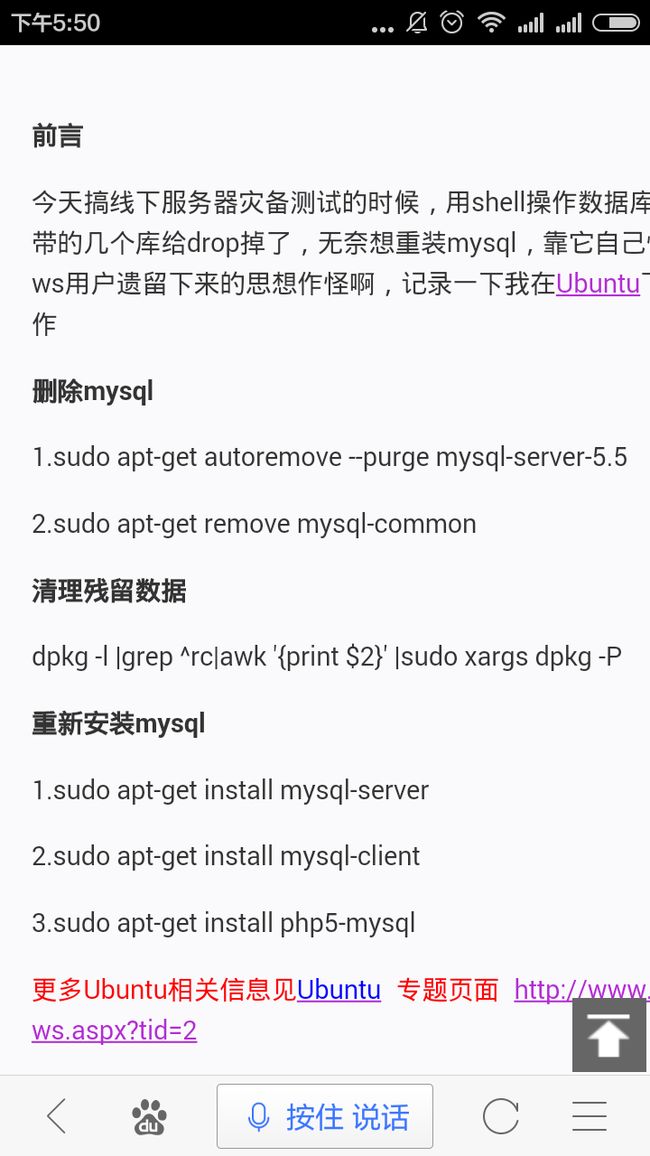
Task: Jump back to top of the page
Action: [x=609, y=1035]
